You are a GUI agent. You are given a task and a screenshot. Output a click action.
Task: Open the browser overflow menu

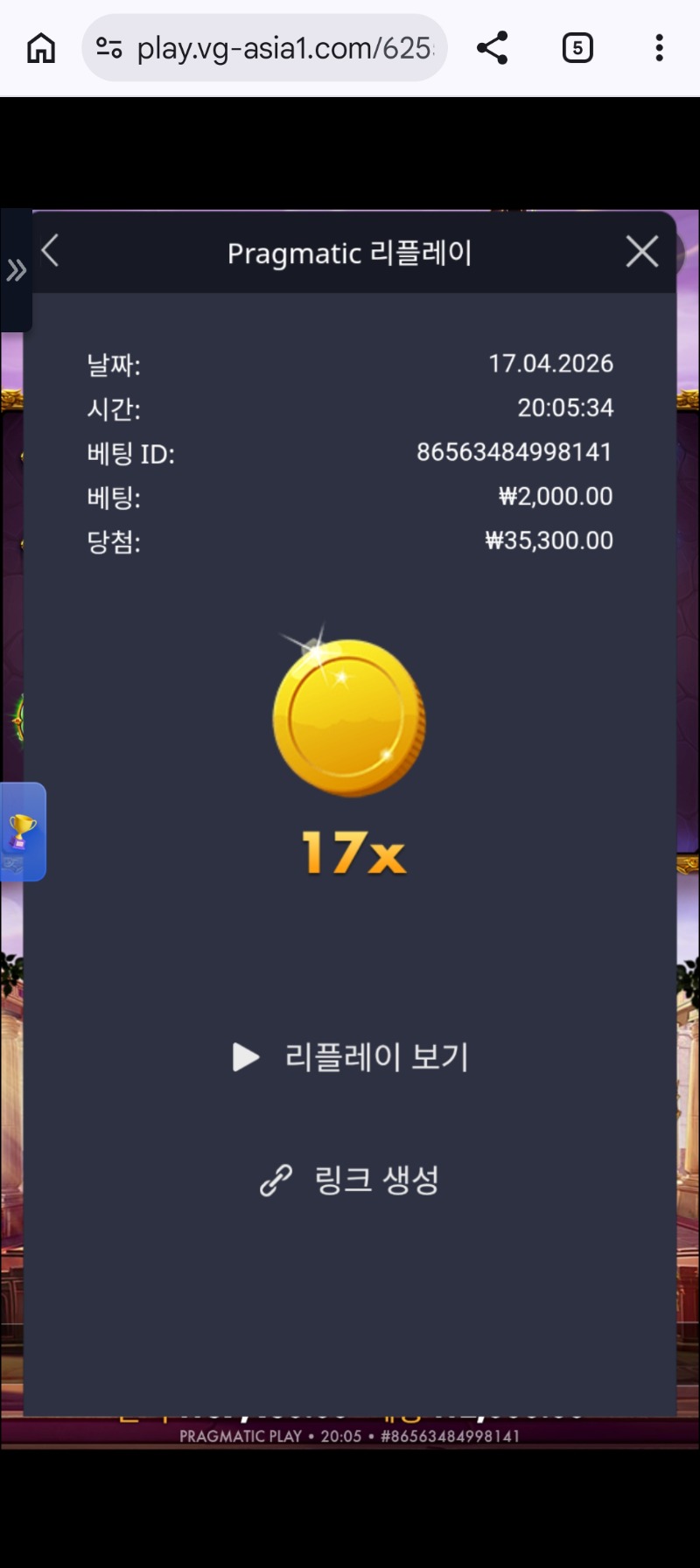(659, 48)
